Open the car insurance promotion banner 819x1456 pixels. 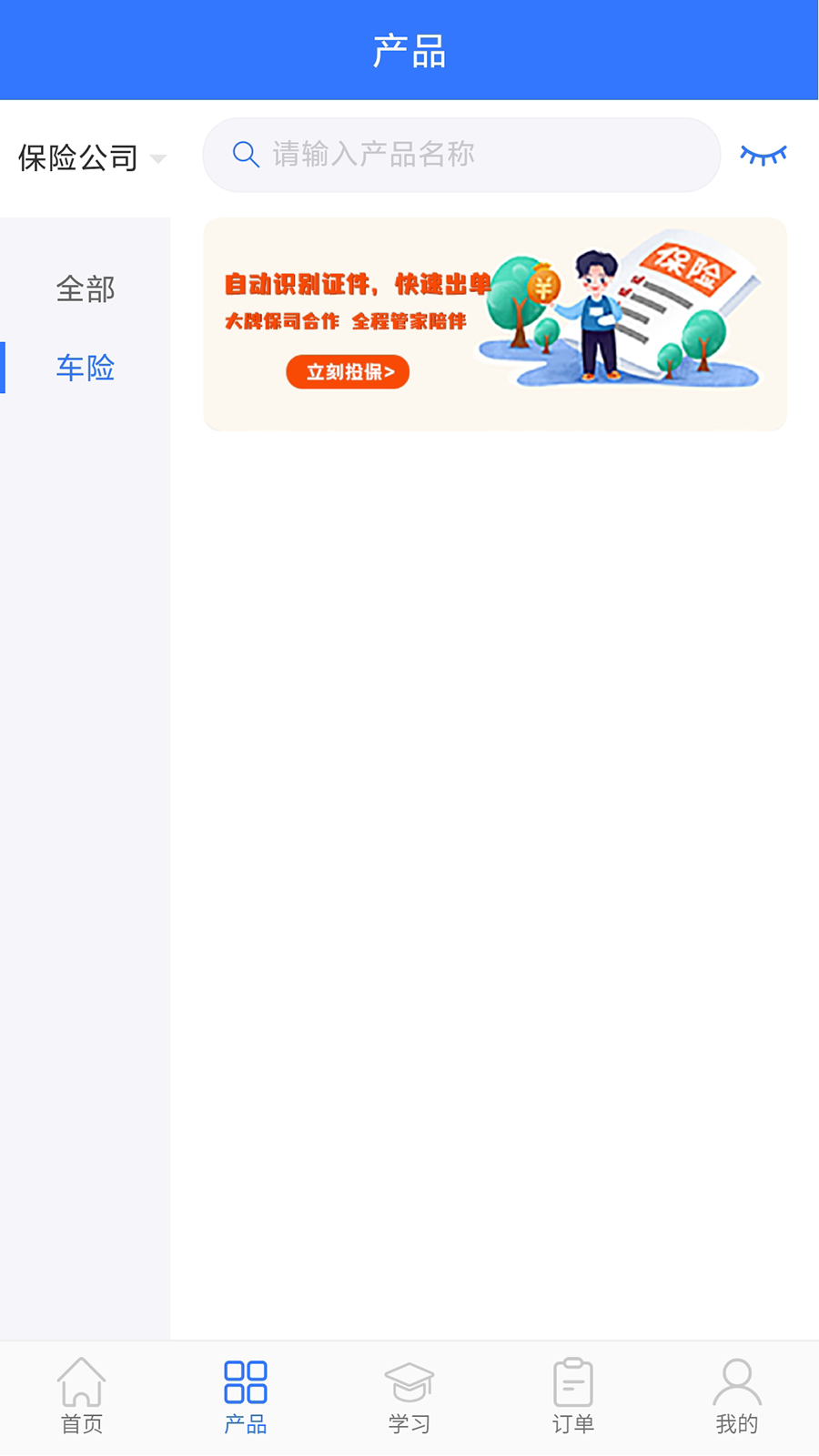494,324
